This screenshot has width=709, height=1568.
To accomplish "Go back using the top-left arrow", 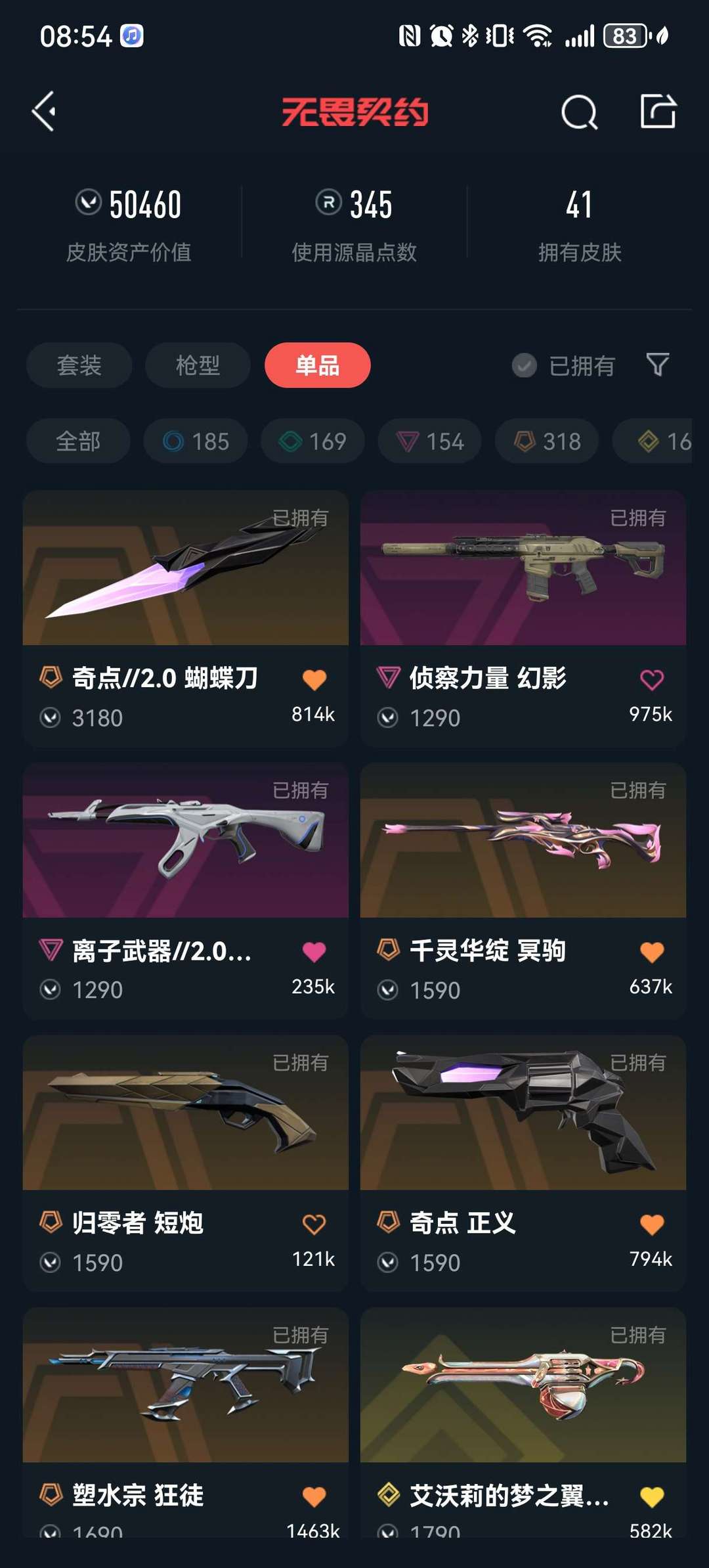I will click(x=45, y=112).
